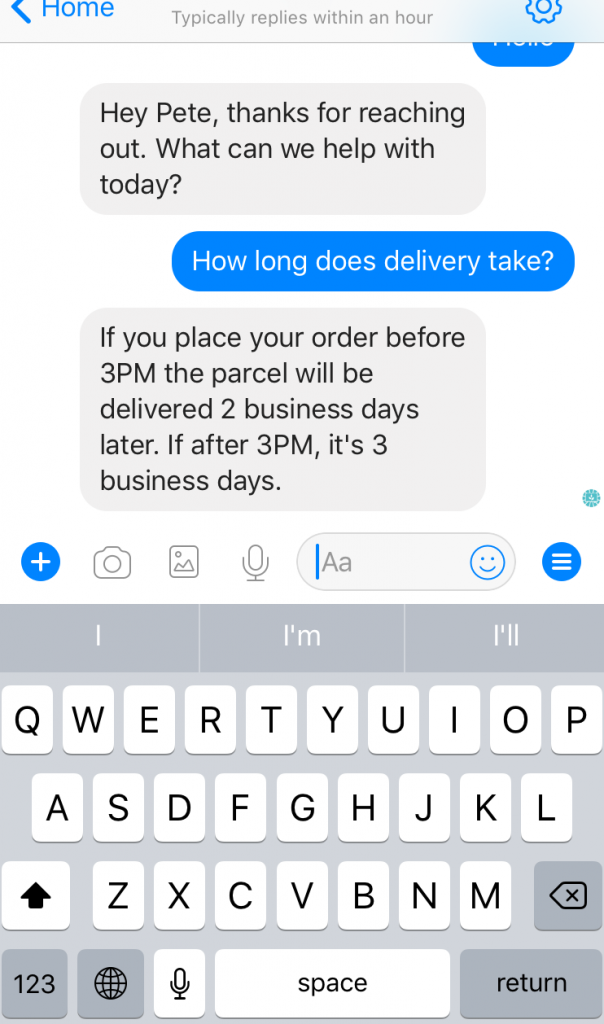The height and width of the screenshot is (1024, 604).
Task: Tap the keyboard dictation microphone key
Action: point(180,984)
